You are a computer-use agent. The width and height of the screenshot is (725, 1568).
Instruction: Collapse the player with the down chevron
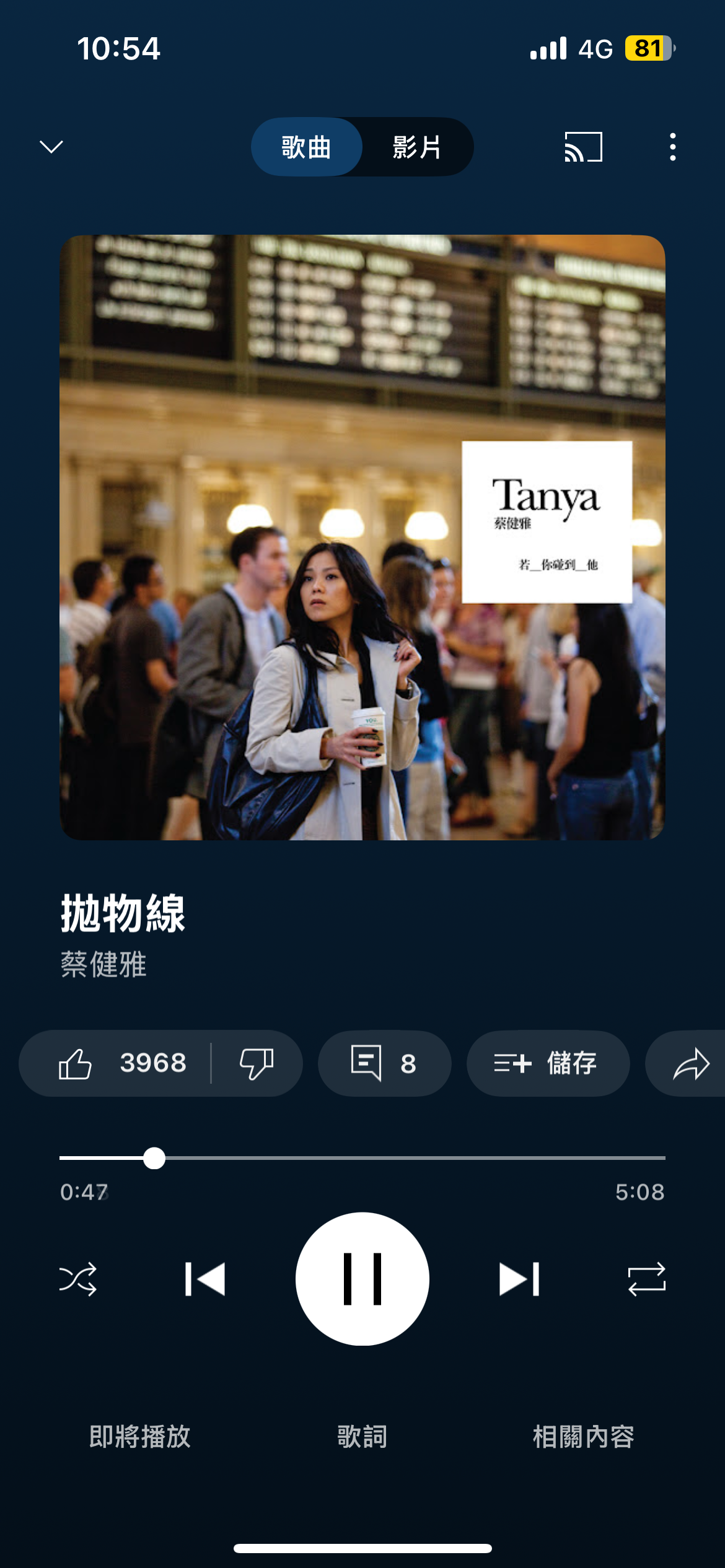[x=51, y=147]
